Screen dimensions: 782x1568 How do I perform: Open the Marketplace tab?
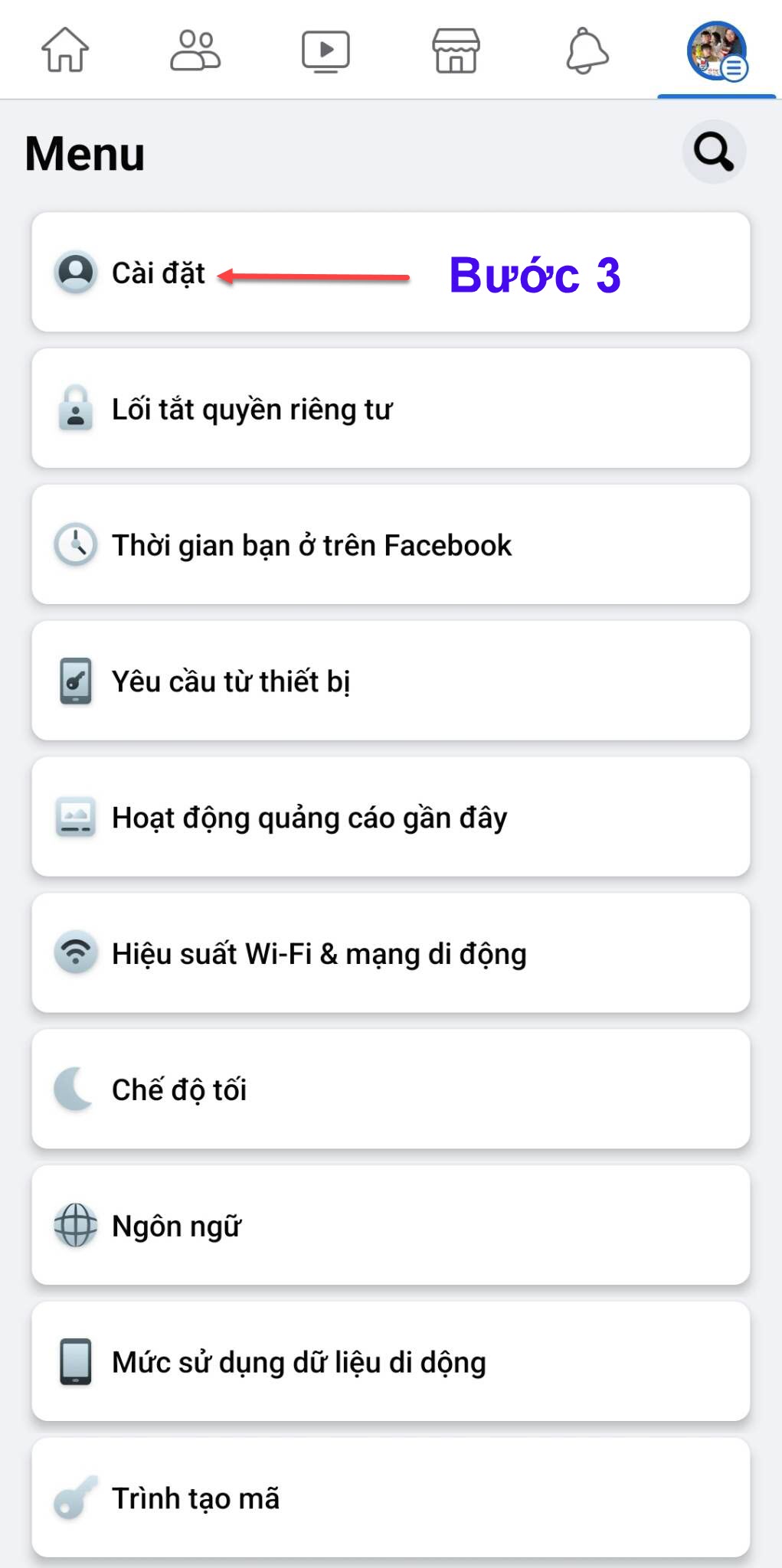point(456,51)
